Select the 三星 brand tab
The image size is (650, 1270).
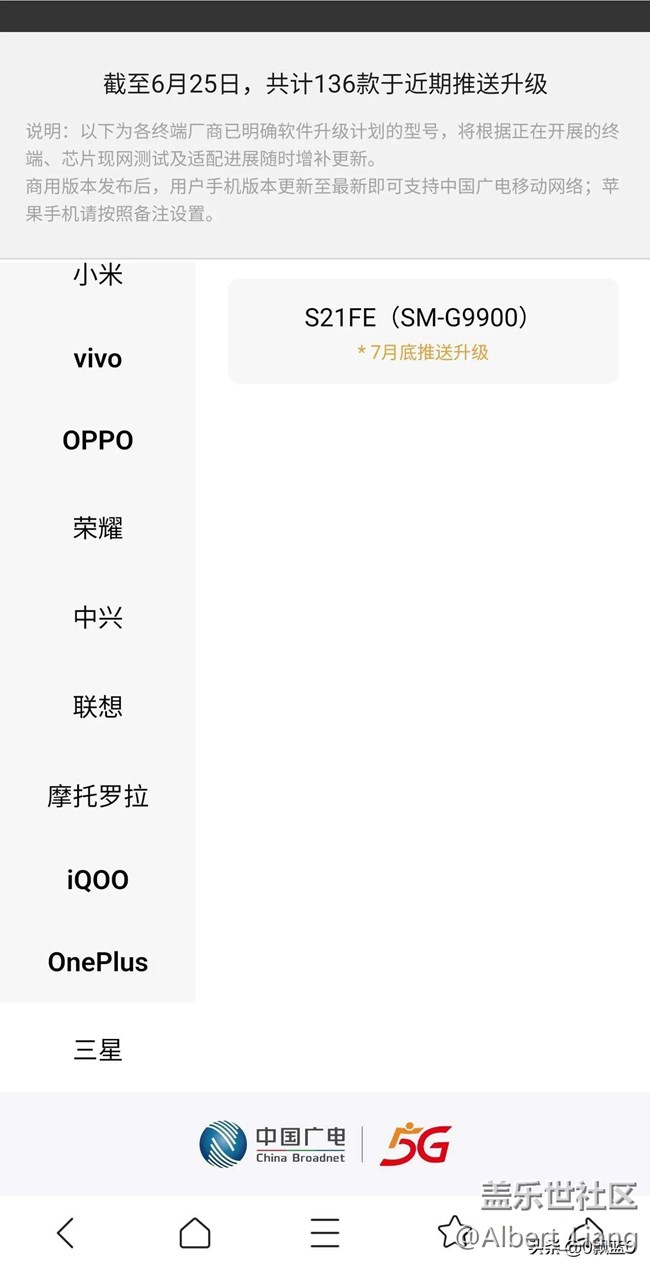point(98,1049)
